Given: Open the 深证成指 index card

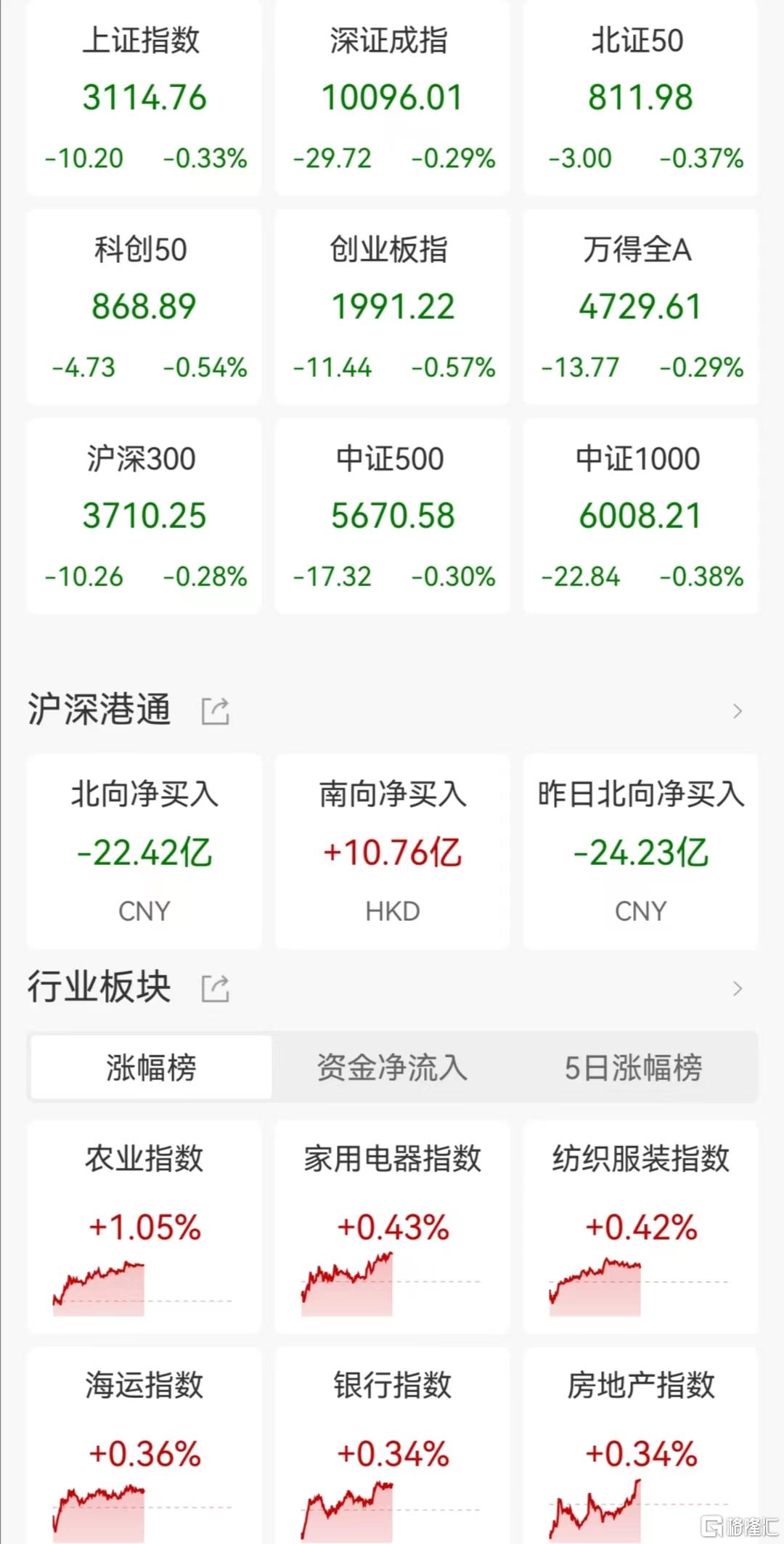Looking at the screenshot, I should 392,97.
